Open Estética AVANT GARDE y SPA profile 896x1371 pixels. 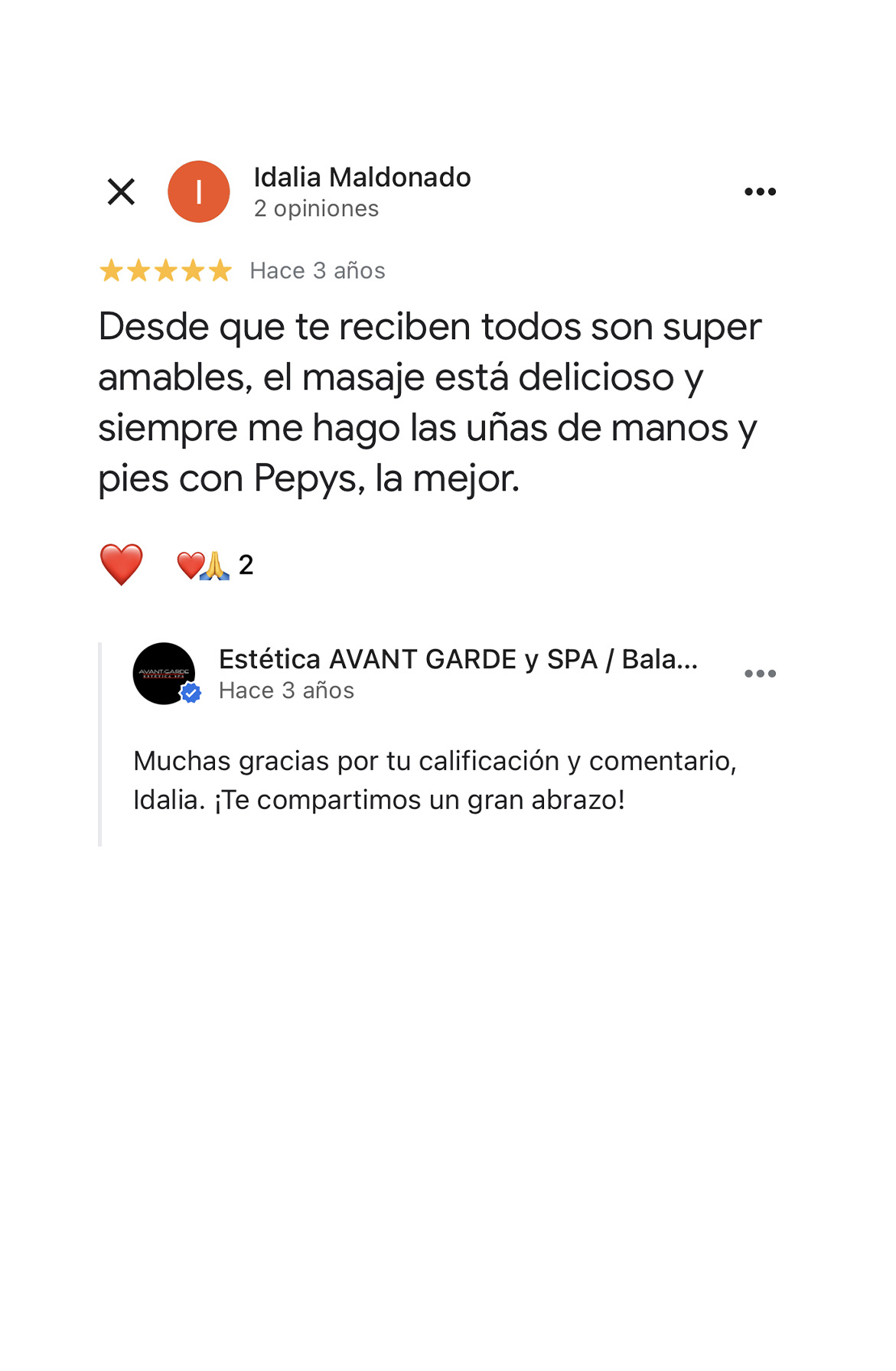[x=458, y=659]
